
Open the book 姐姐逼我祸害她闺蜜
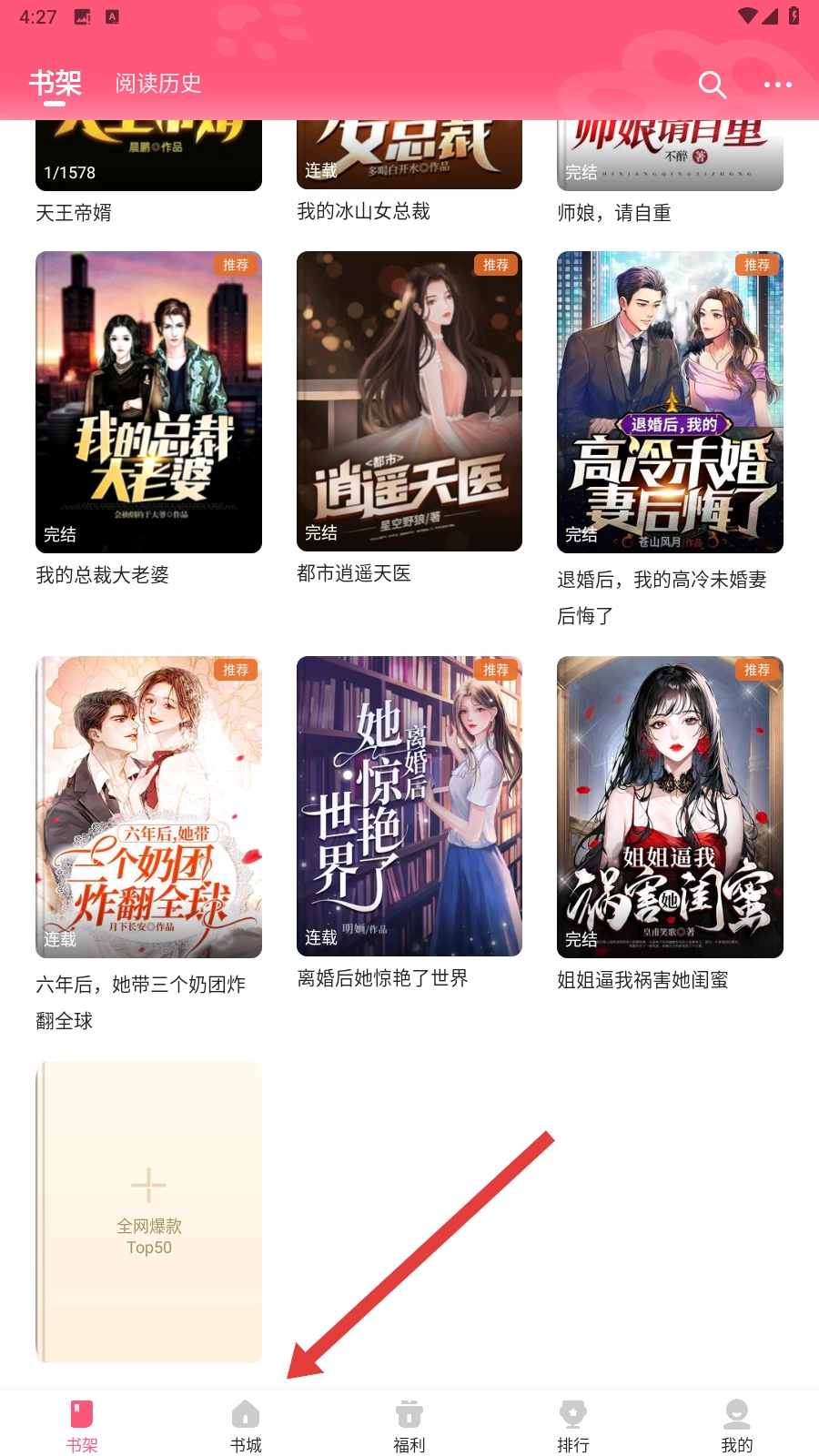click(x=670, y=807)
